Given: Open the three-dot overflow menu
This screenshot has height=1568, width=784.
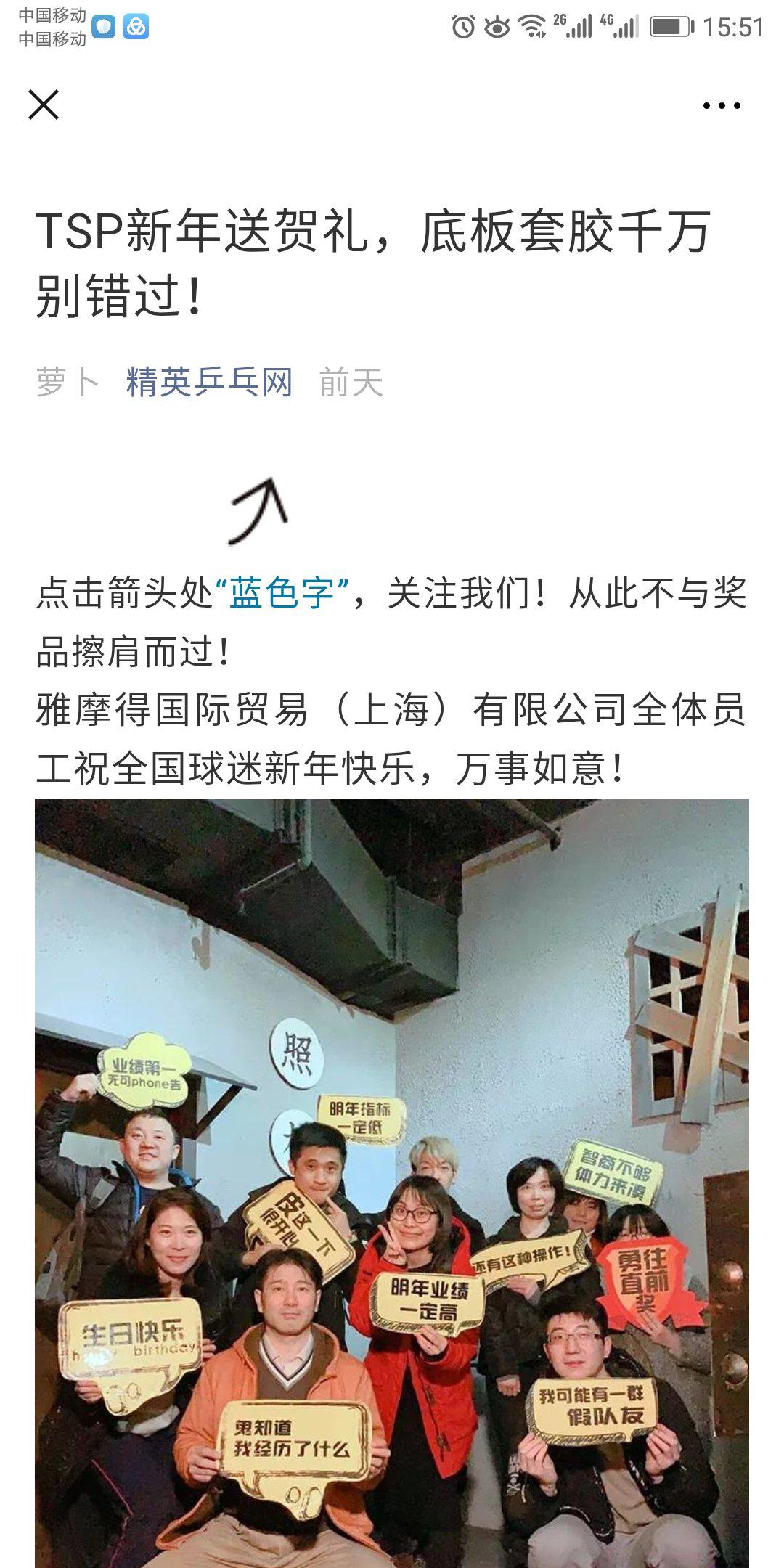Looking at the screenshot, I should click(722, 106).
